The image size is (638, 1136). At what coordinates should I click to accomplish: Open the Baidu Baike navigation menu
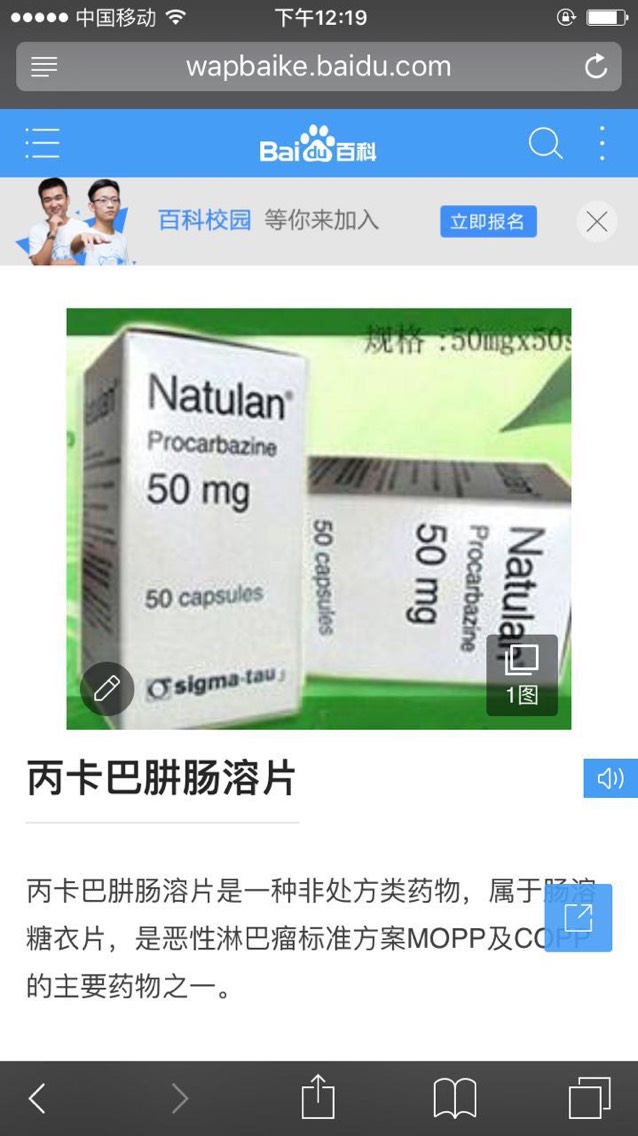42,143
